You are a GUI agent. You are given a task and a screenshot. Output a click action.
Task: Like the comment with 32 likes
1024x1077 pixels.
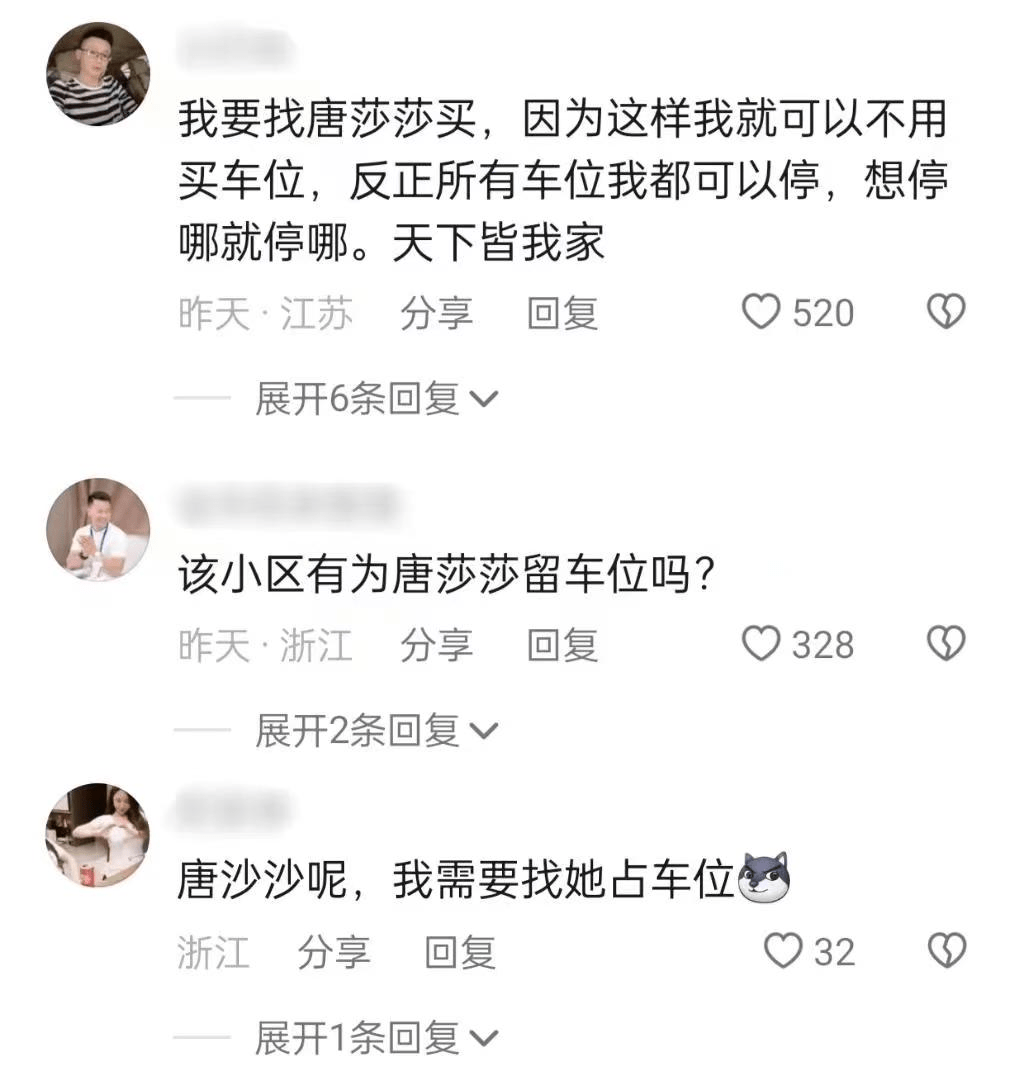pos(783,951)
